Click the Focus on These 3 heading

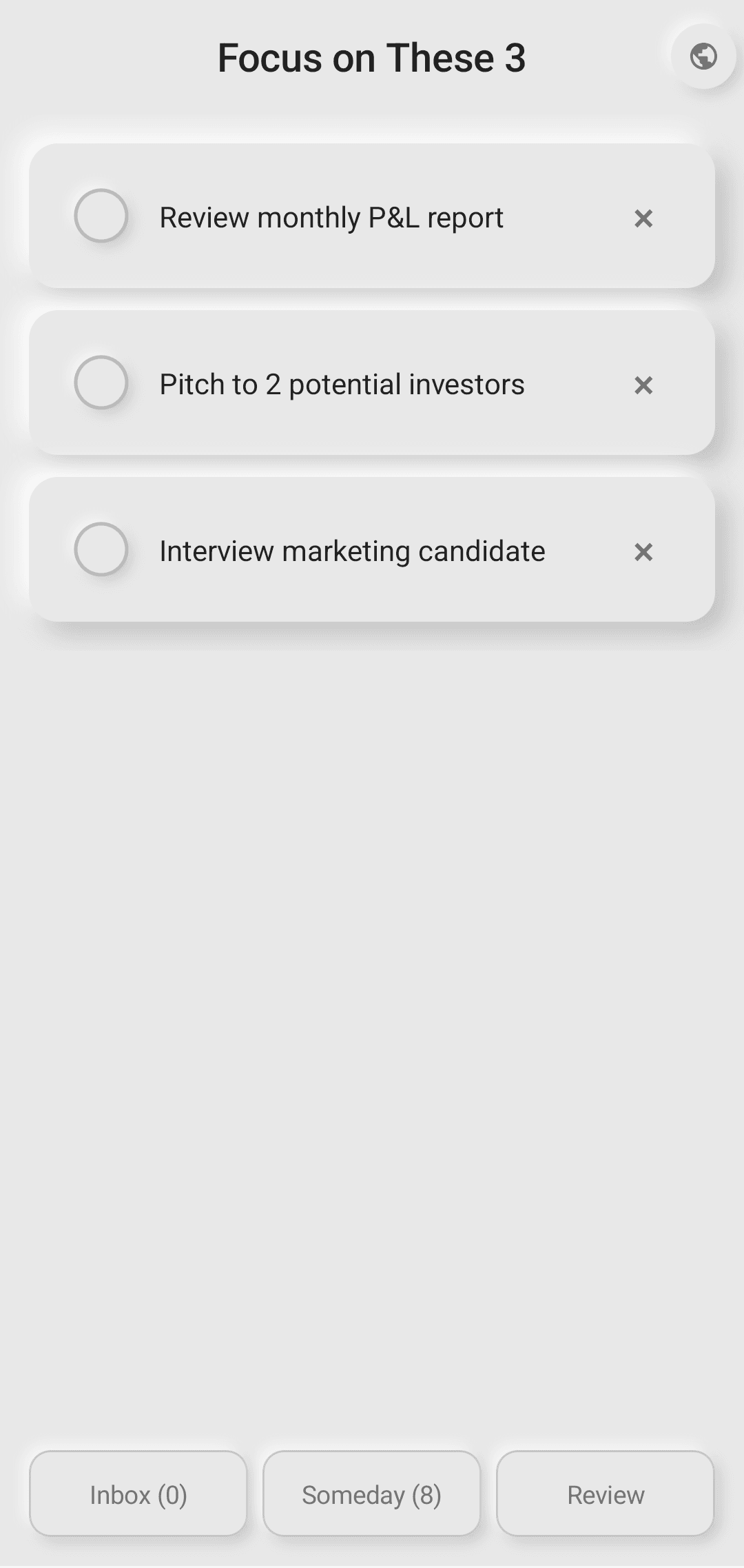click(x=372, y=57)
